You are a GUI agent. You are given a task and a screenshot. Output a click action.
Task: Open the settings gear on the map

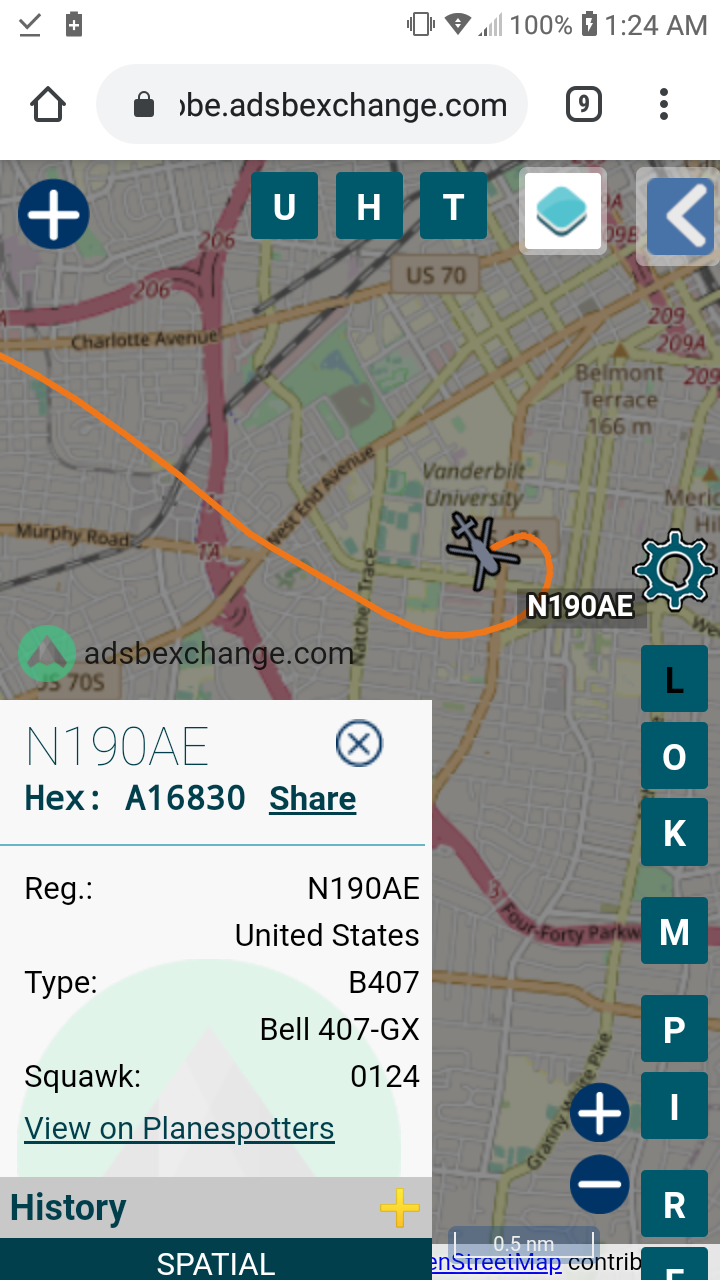point(675,570)
